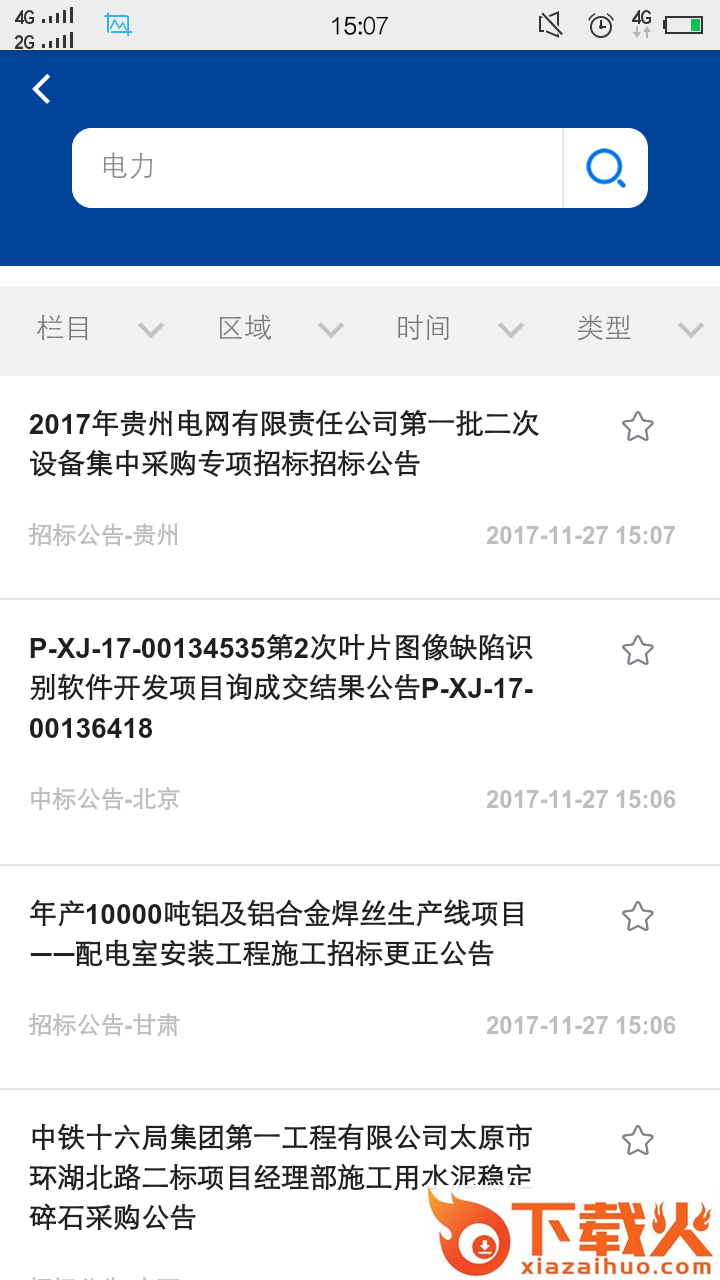Favorite the 中铁十六局集团 announcement
This screenshot has width=720, height=1280.
point(638,1141)
